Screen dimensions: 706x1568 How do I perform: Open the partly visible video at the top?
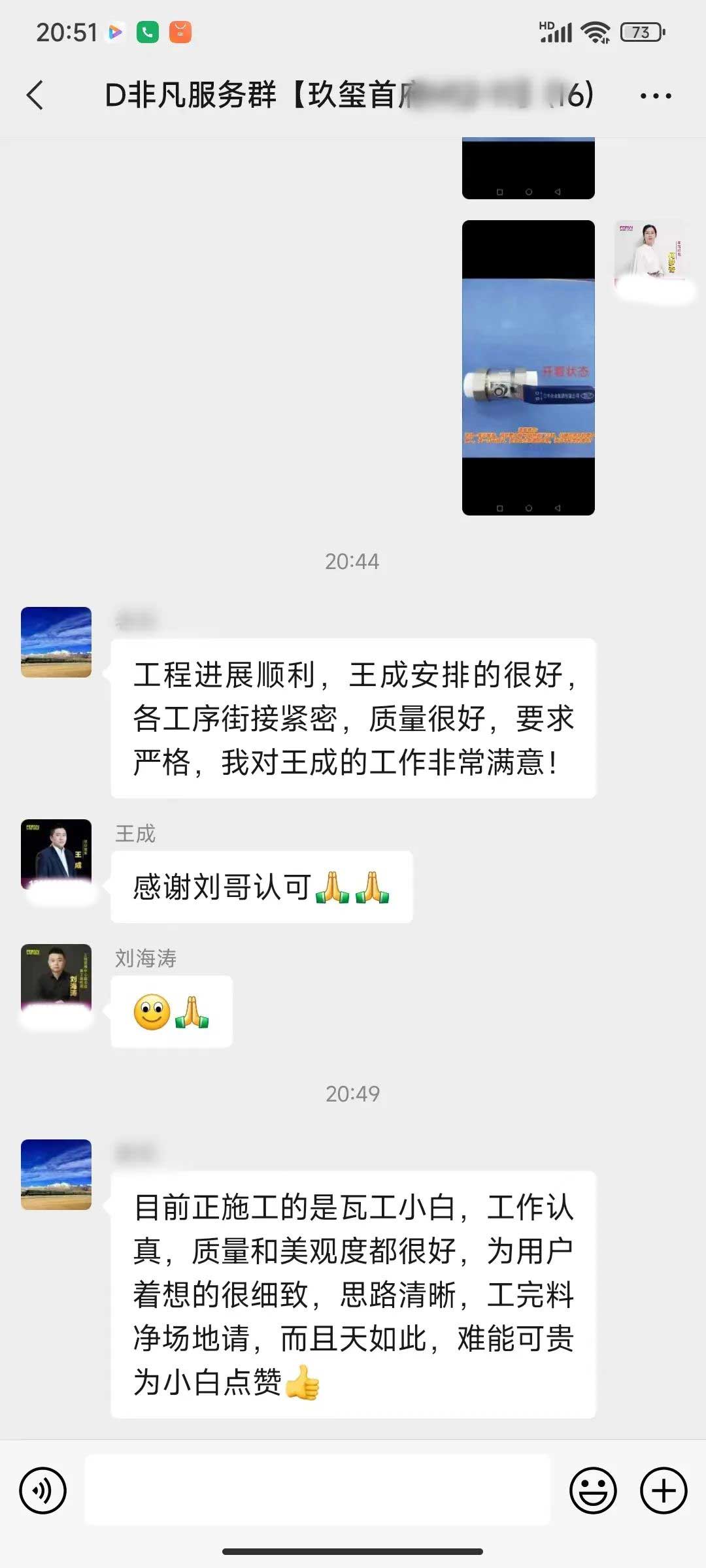[528, 168]
